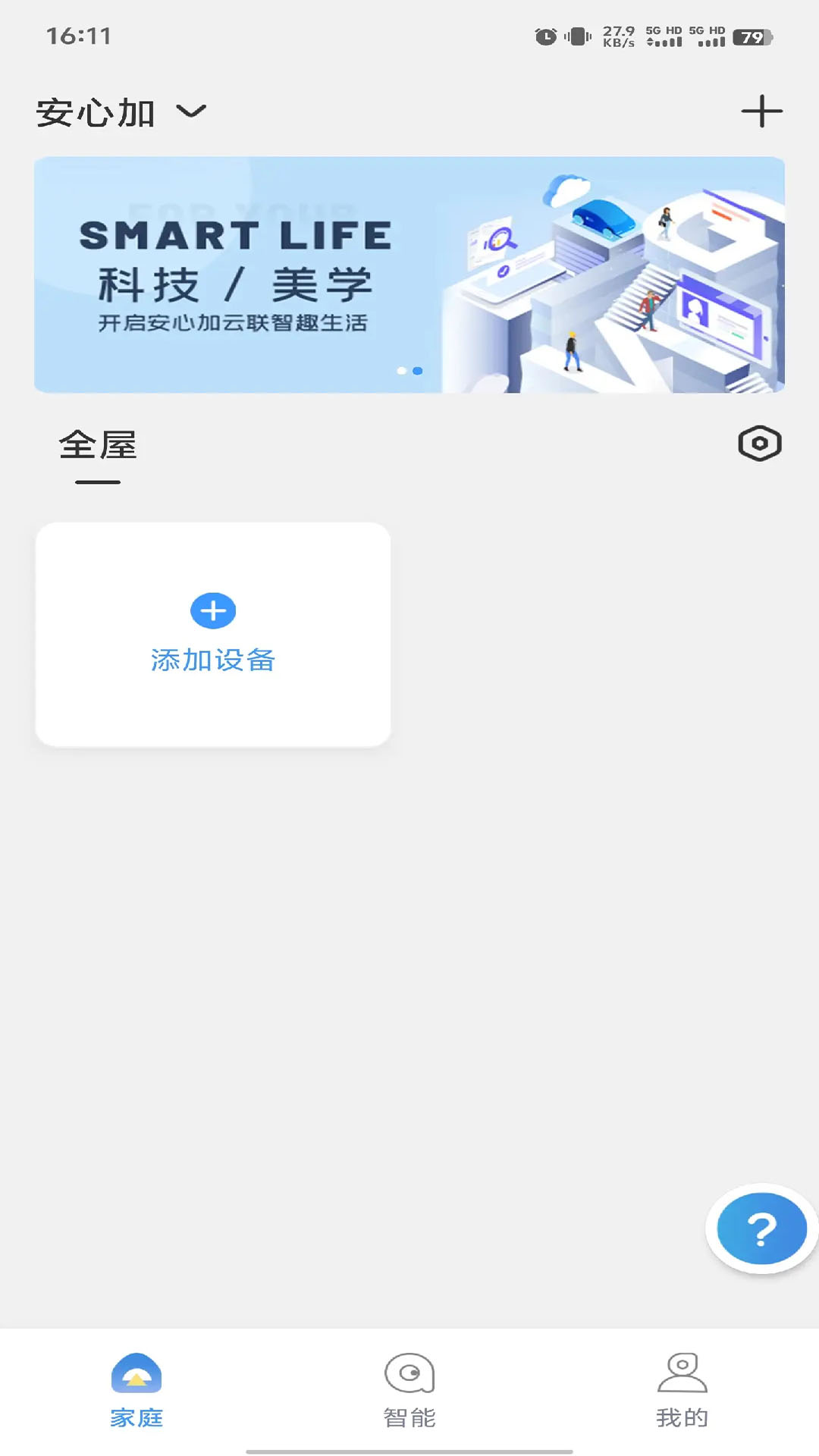Screen dimensions: 819x1456
Task: Open the hexagon camera view icon beside 全屋
Action: tap(759, 444)
